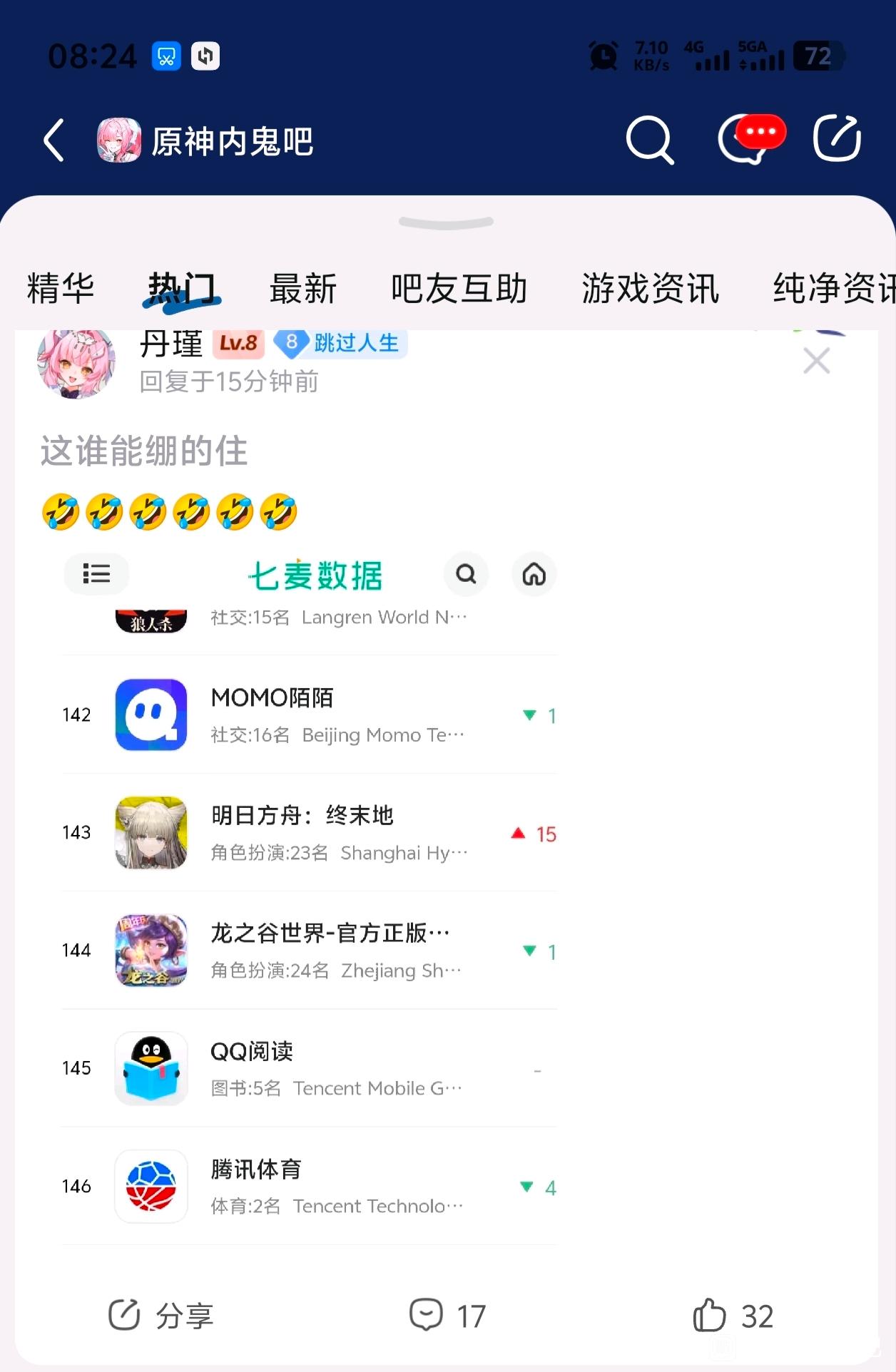Open the 17 comments
The width and height of the screenshot is (896, 1372).
click(x=448, y=1316)
